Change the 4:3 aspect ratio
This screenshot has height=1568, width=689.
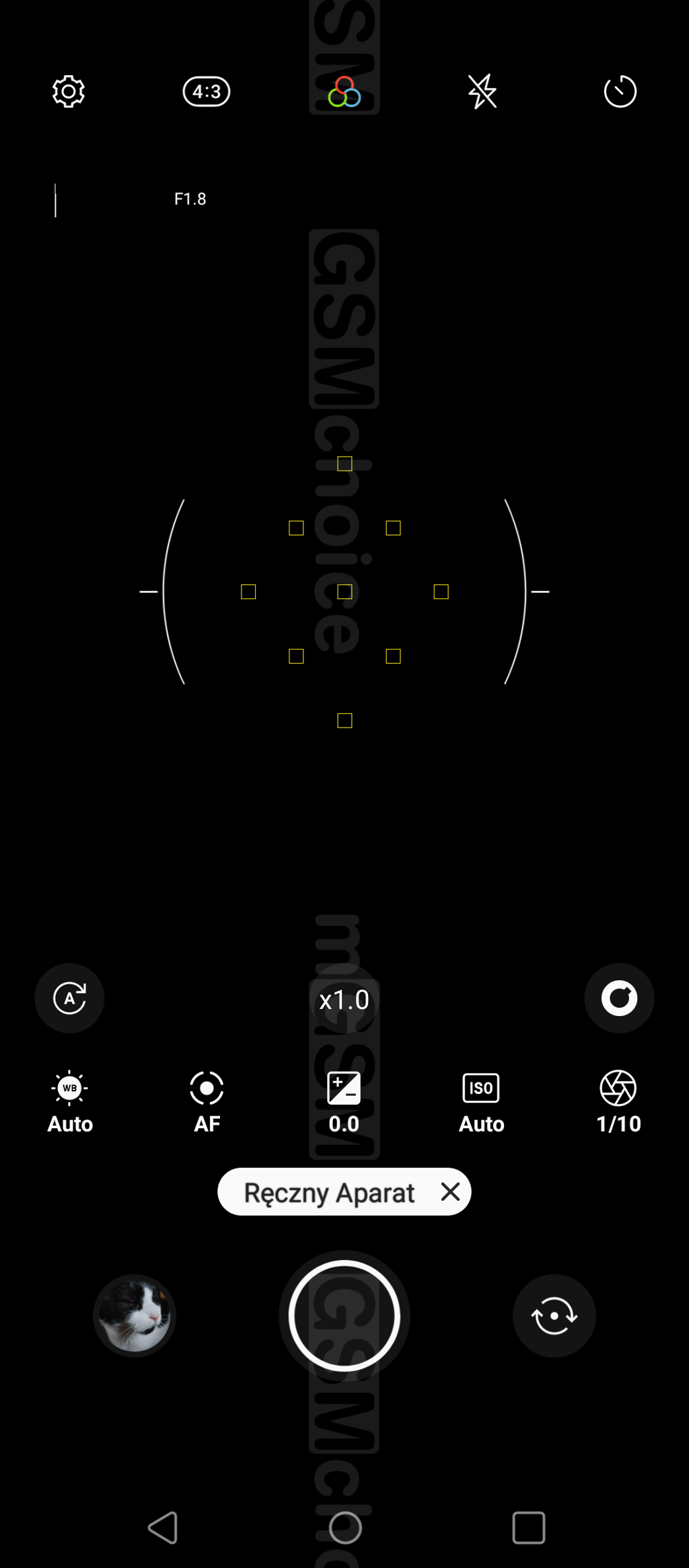point(207,91)
